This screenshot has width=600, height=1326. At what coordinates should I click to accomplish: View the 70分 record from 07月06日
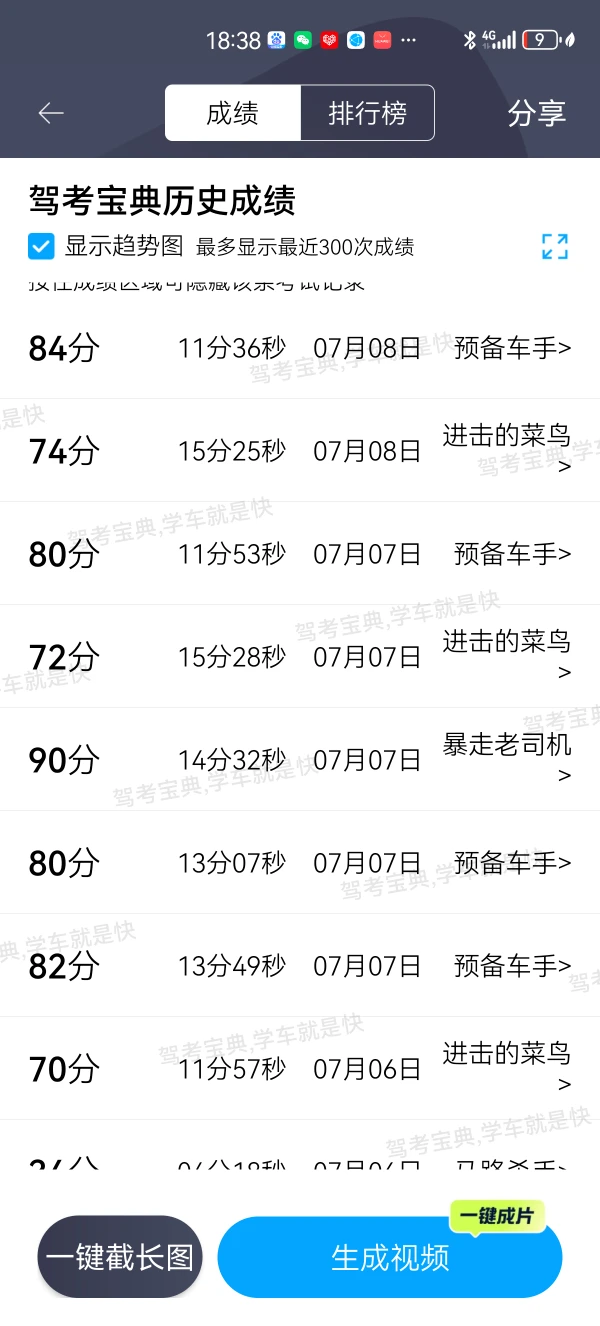[x=300, y=1069]
